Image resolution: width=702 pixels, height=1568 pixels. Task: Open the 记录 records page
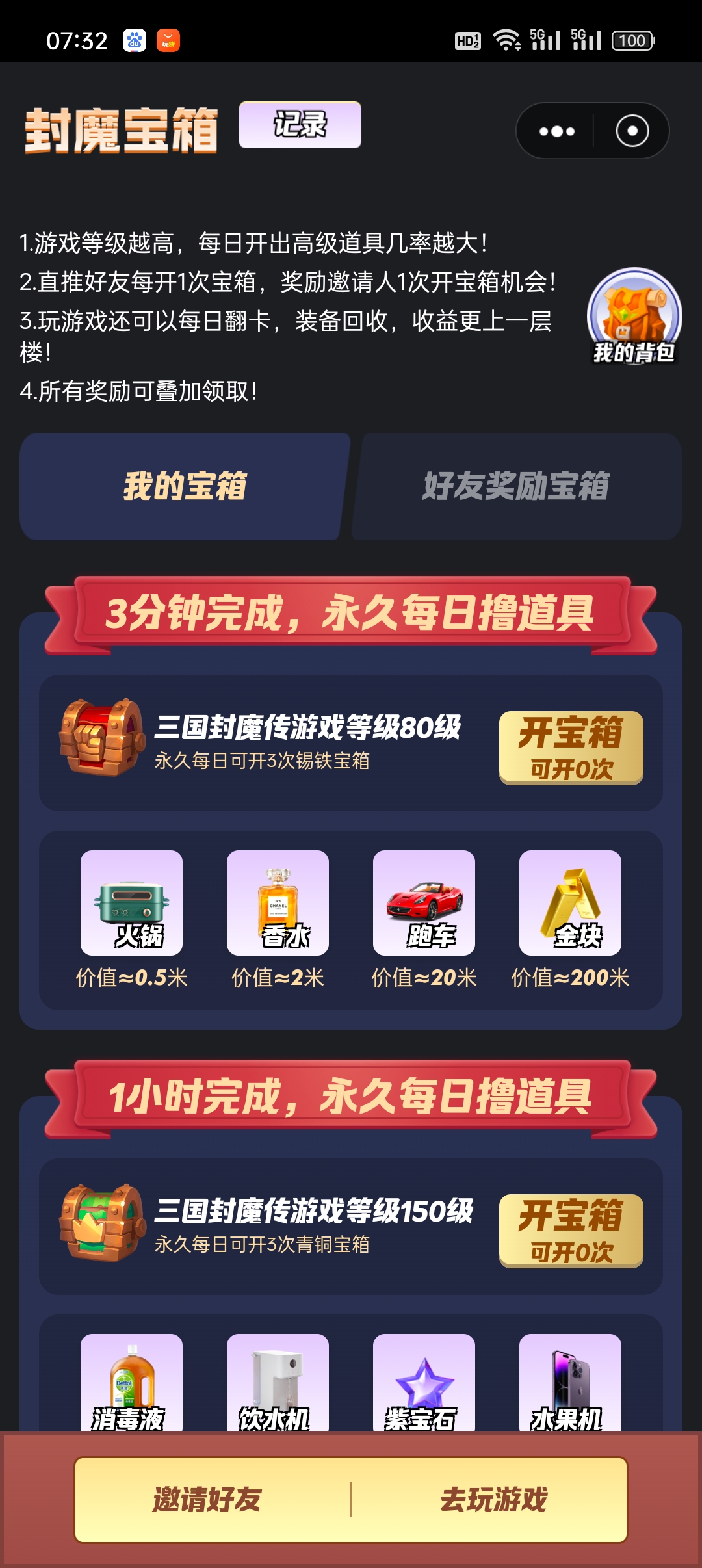tap(300, 125)
